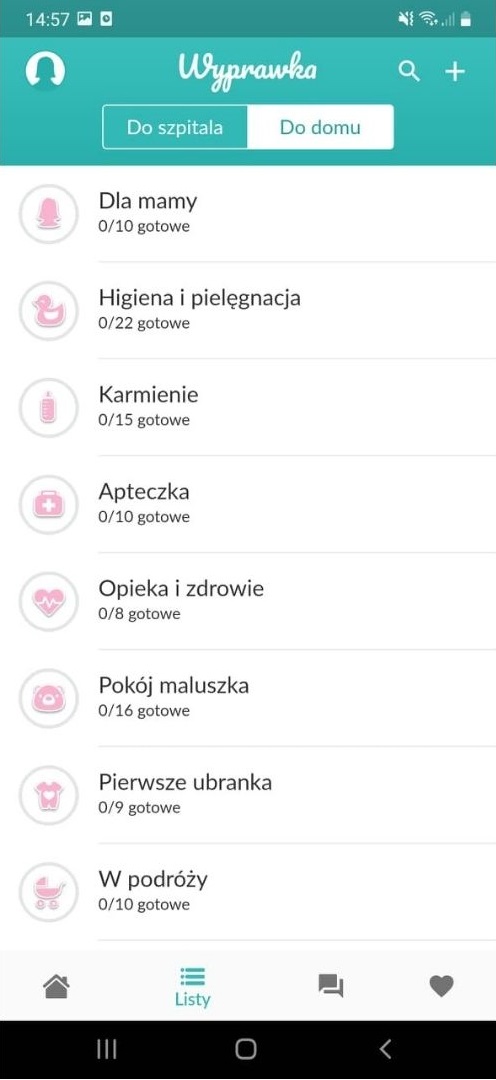Screen dimensions: 496x1080
Task: Tap the search magnifier icon
Action: point(409,71)
